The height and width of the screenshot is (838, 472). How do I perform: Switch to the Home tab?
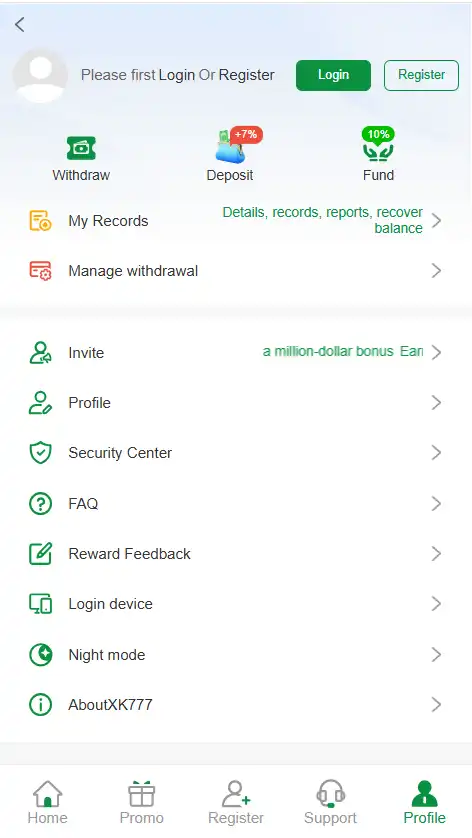[x=48, y=802]
